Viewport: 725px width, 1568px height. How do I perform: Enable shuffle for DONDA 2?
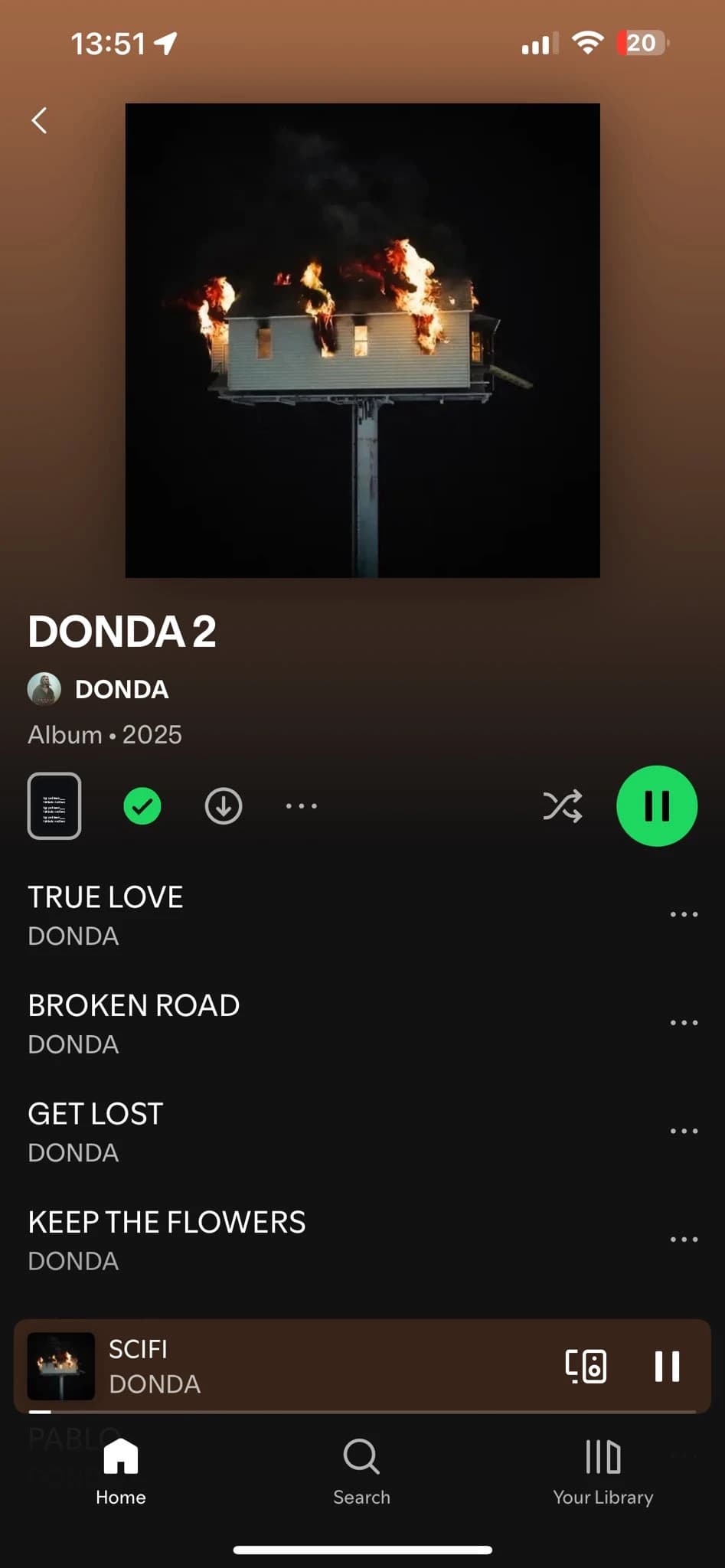point(563,805)
